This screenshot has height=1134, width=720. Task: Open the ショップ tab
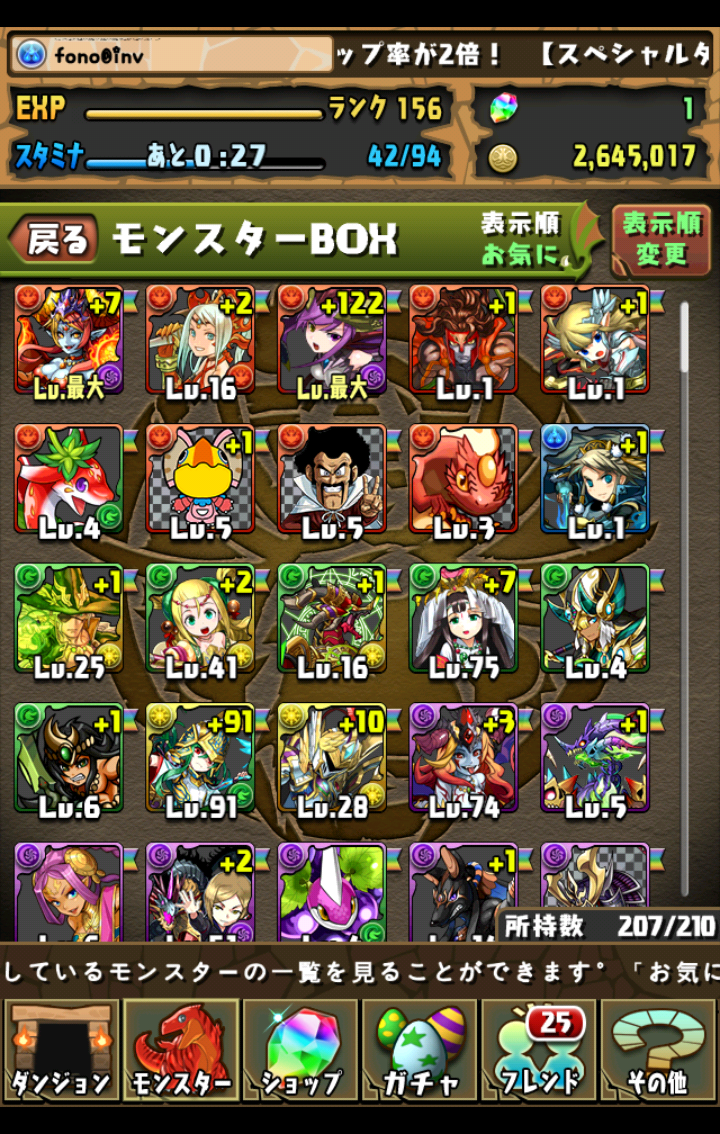click(x=300, y=1050)
